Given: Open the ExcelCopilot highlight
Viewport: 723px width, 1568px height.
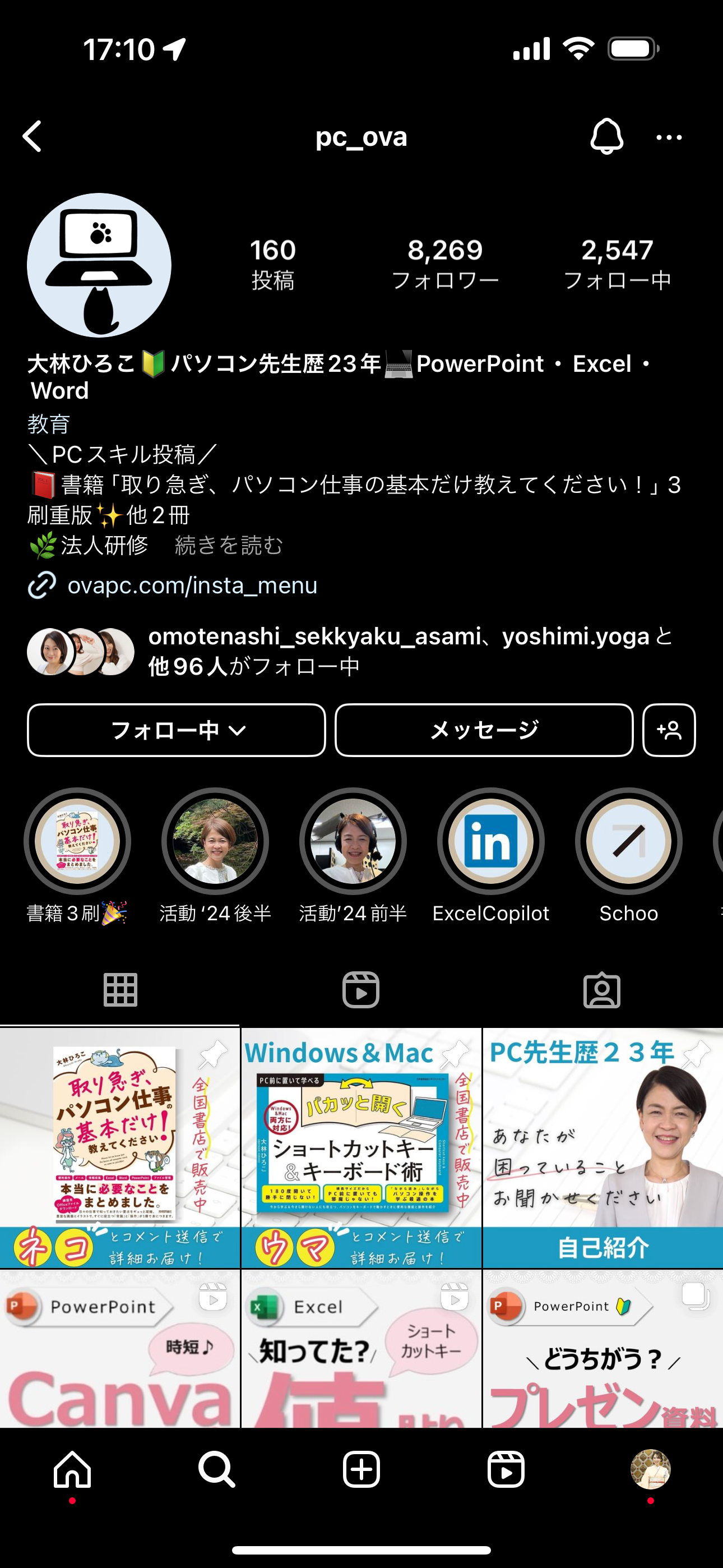Looking at the screenshot, I should coord(490,841).
